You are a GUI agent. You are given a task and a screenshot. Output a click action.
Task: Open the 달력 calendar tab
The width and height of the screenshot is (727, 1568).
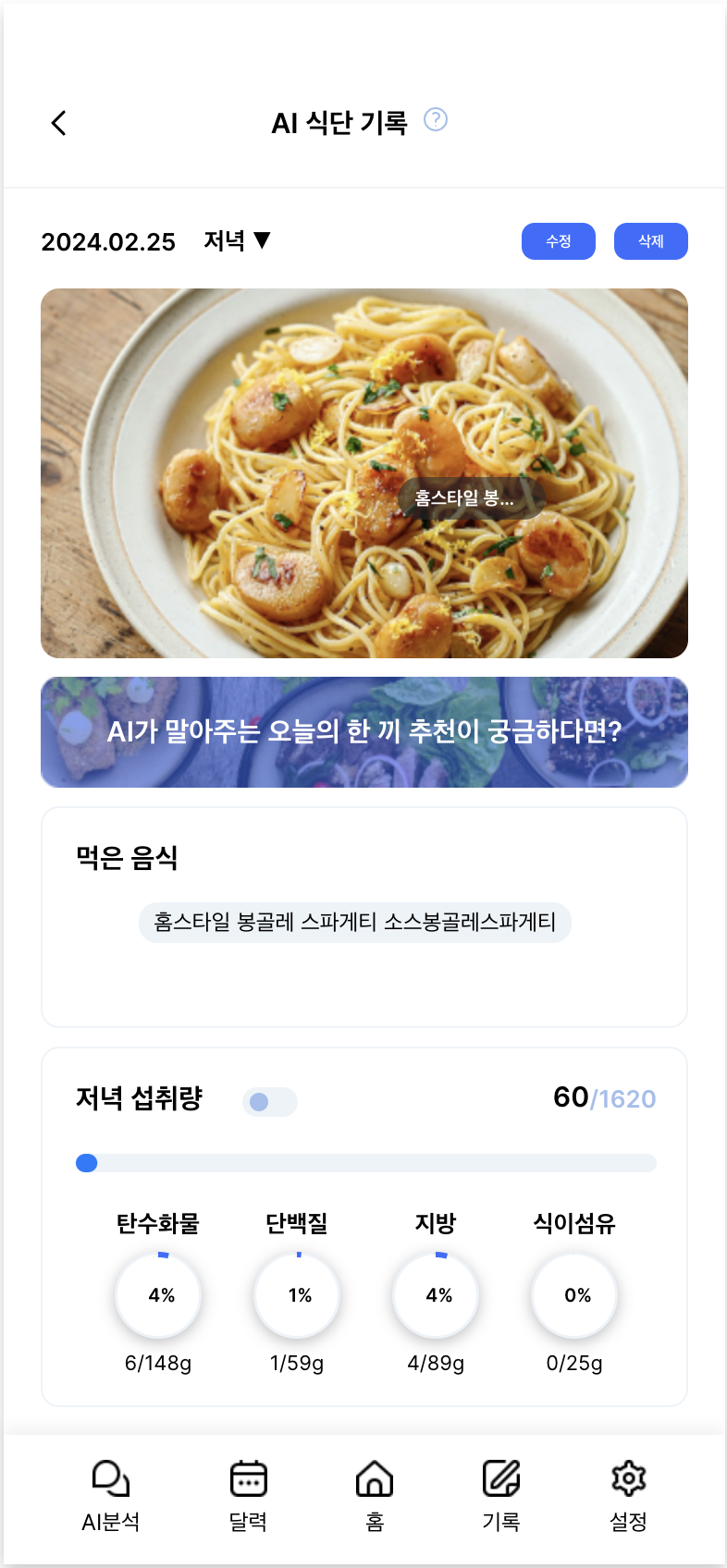point(248,1495)
